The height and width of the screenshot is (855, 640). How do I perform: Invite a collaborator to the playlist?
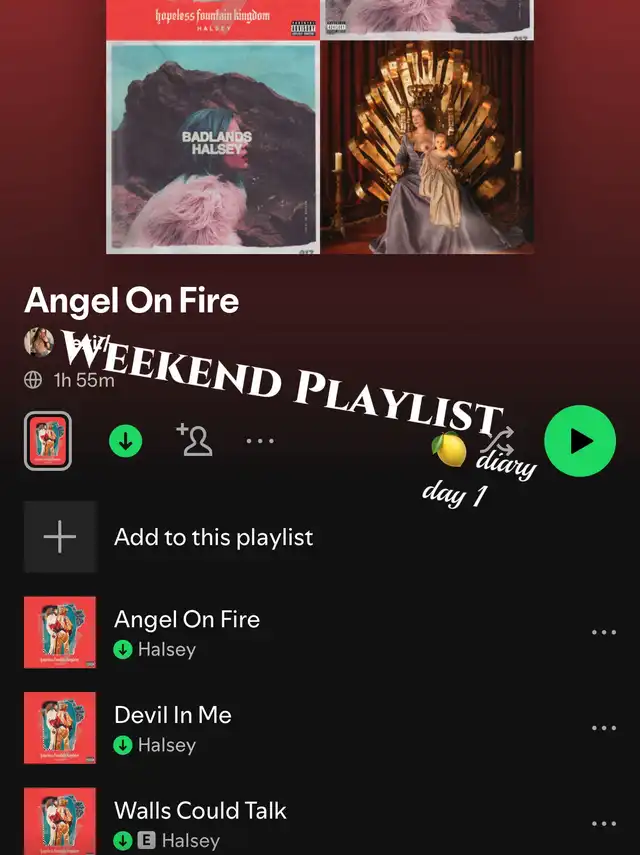(194, 440)
